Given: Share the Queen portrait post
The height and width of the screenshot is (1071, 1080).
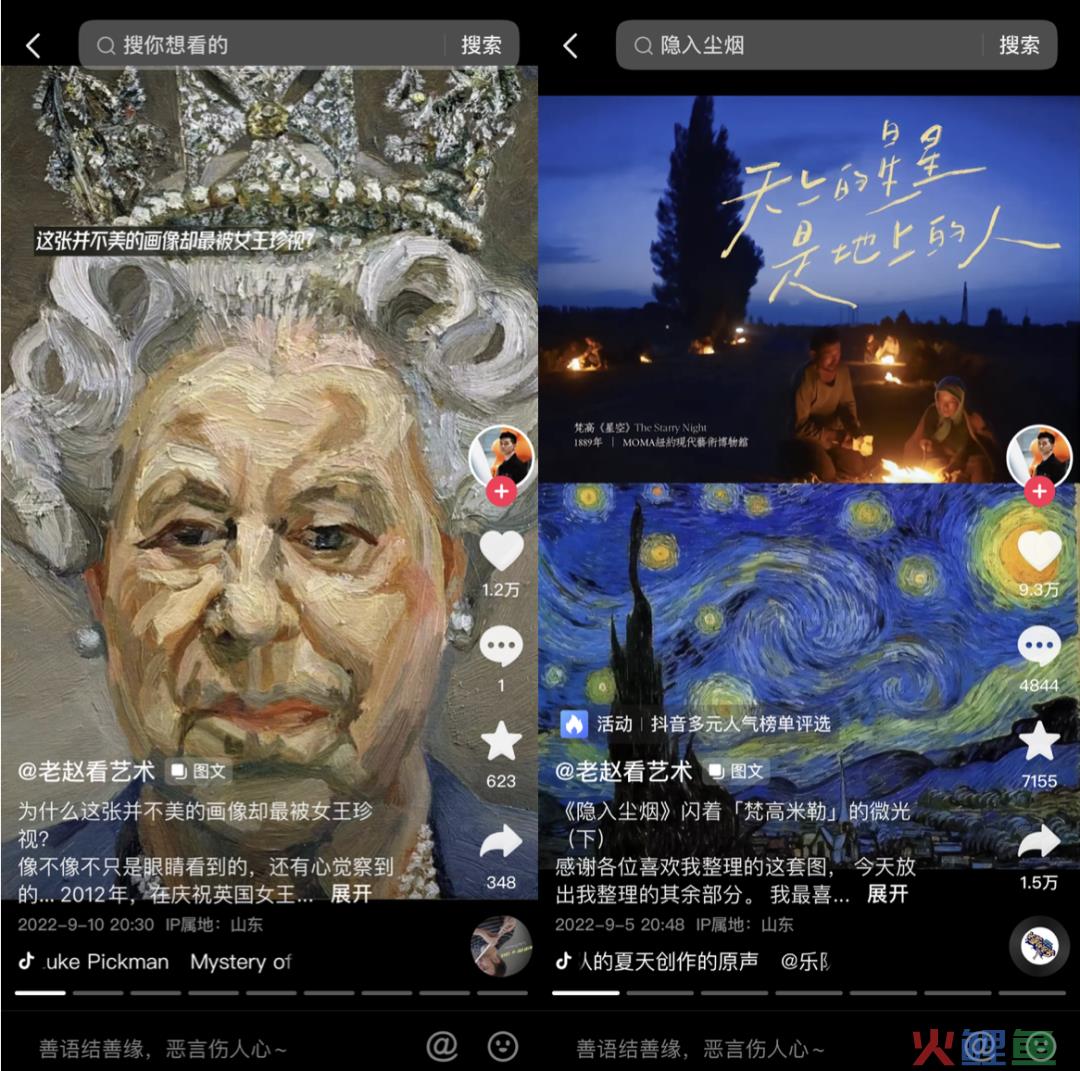Looking at the screenshot, I should point(501,842).
